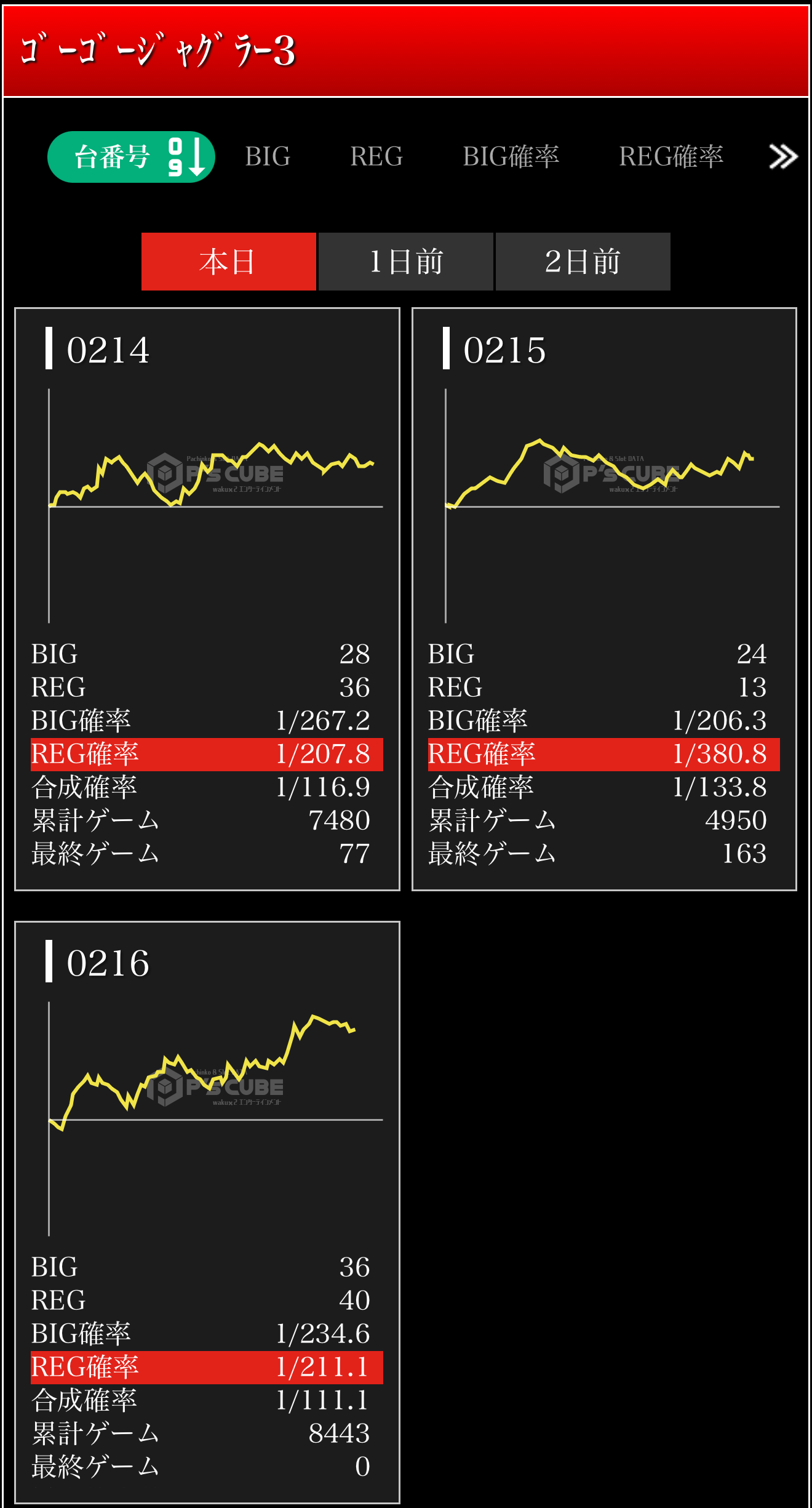Image resolution: width=812 pixels, height=1508 pixels.
Task: Sort by 台番号 machine number
Action: (131, 157)
